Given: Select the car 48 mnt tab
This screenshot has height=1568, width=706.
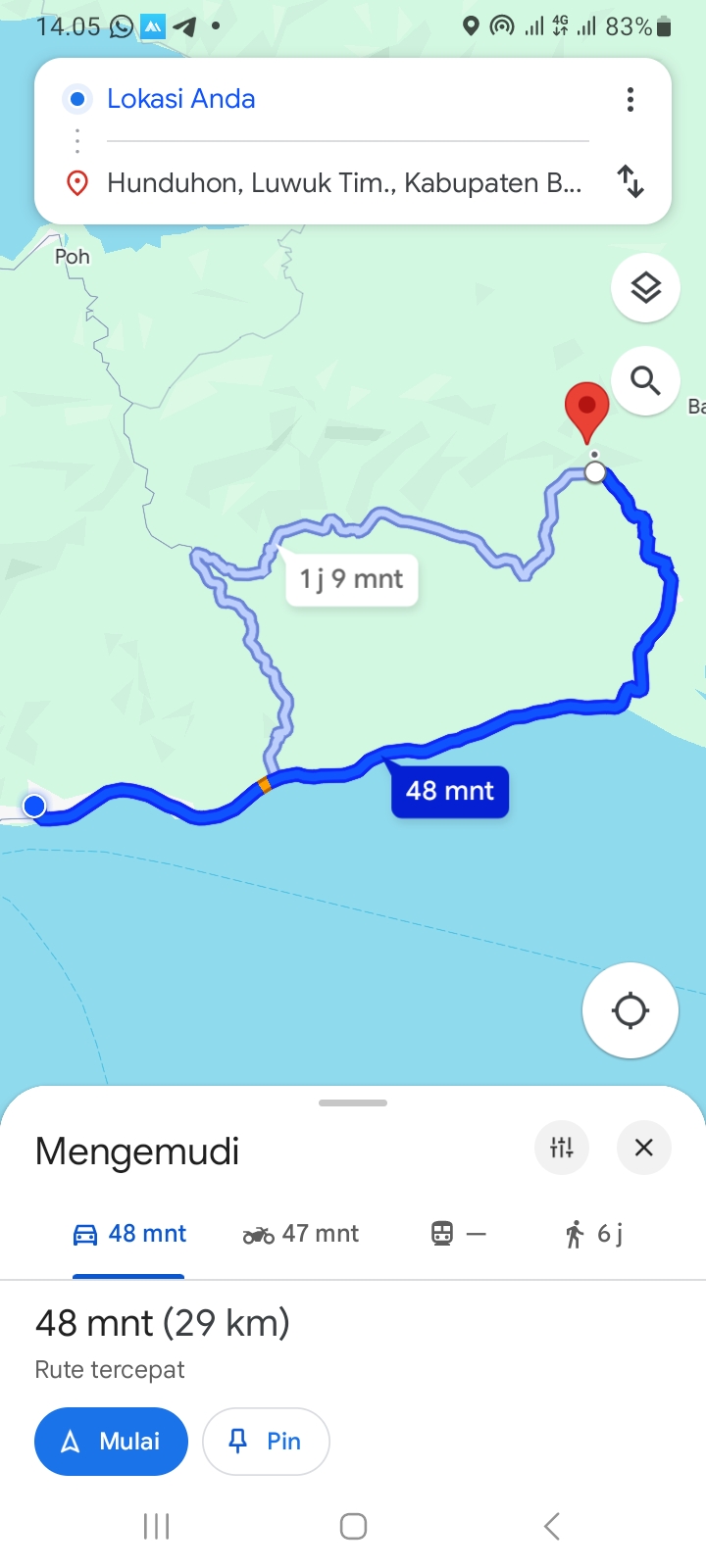Looking at the screenshot, I should coord(129,1234).
